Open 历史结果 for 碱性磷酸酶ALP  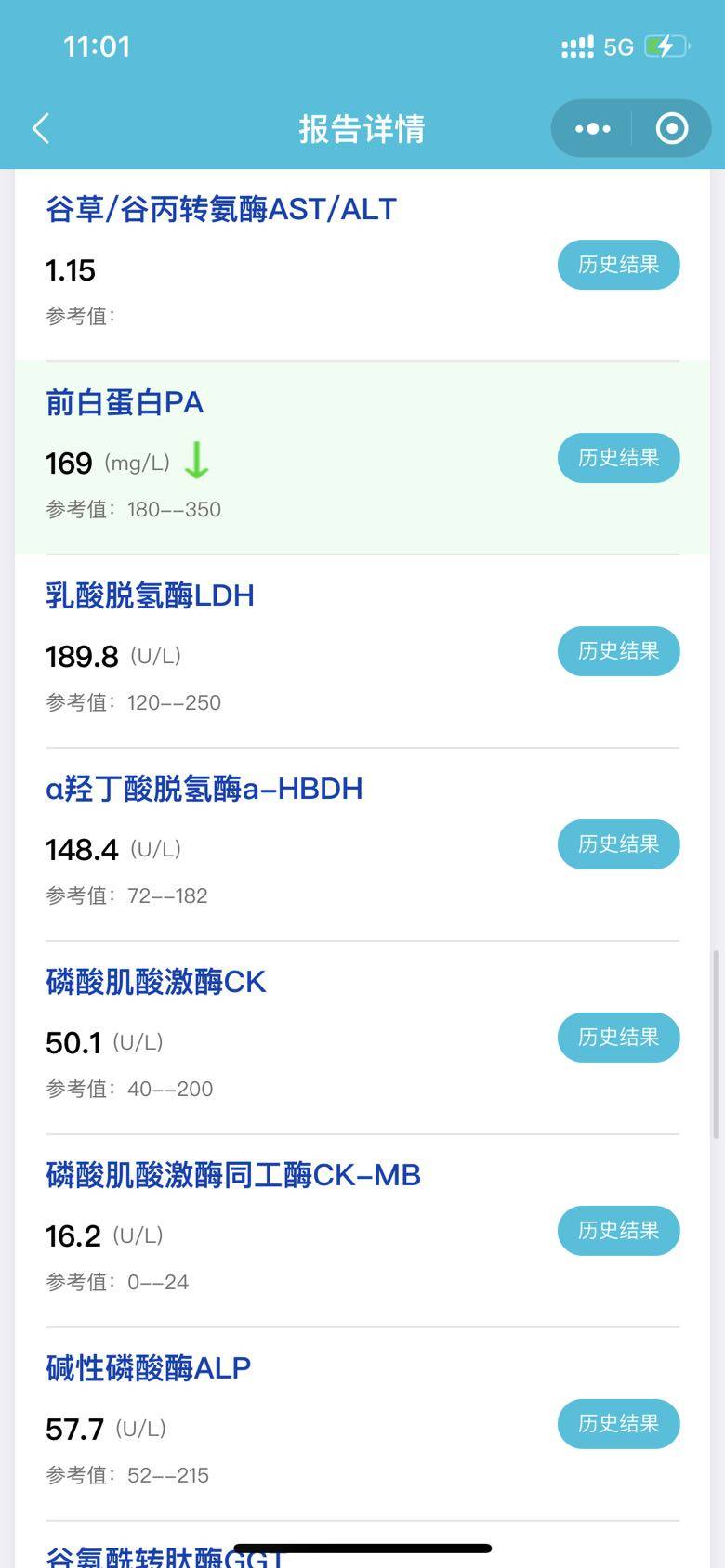tap(618, 1424)
